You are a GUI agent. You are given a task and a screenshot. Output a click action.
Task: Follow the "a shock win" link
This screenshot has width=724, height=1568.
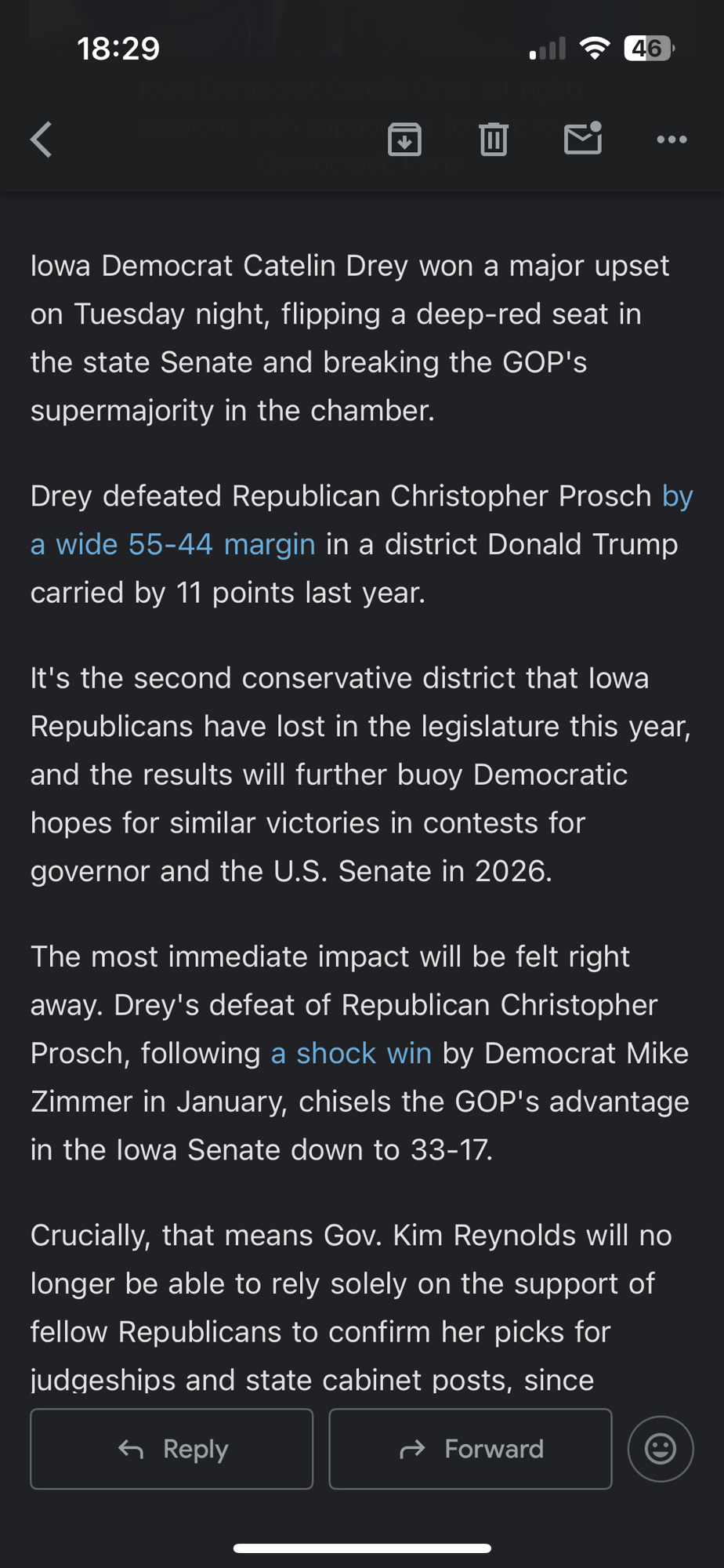pyautogui.click(x=351, y=1053)
